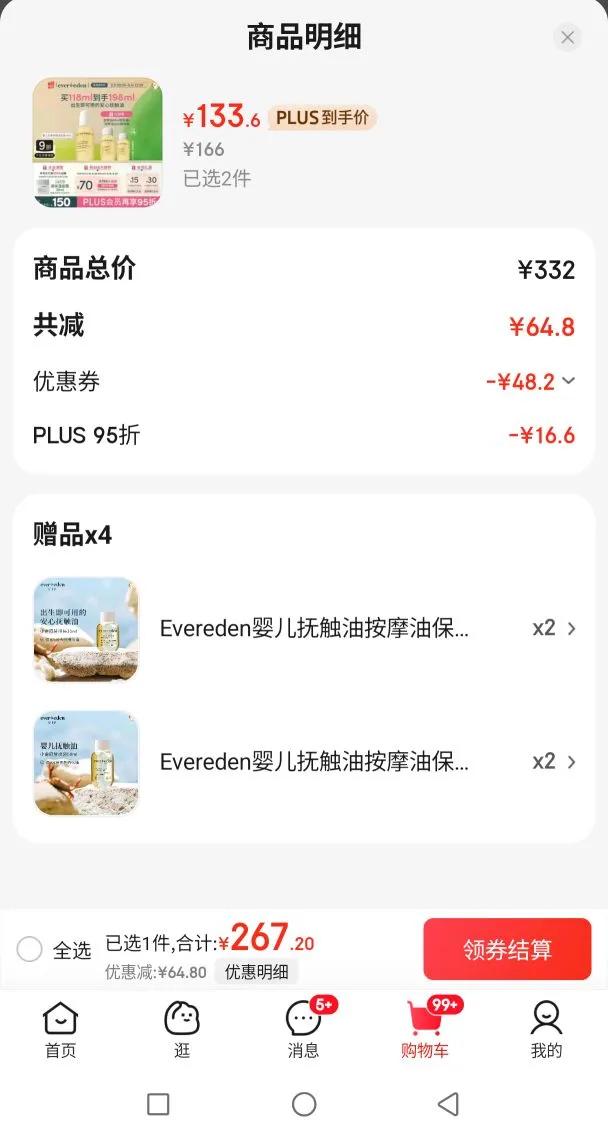Select the 购物车 tab
608x1137 pixels.
click(x=425, y=1029)
